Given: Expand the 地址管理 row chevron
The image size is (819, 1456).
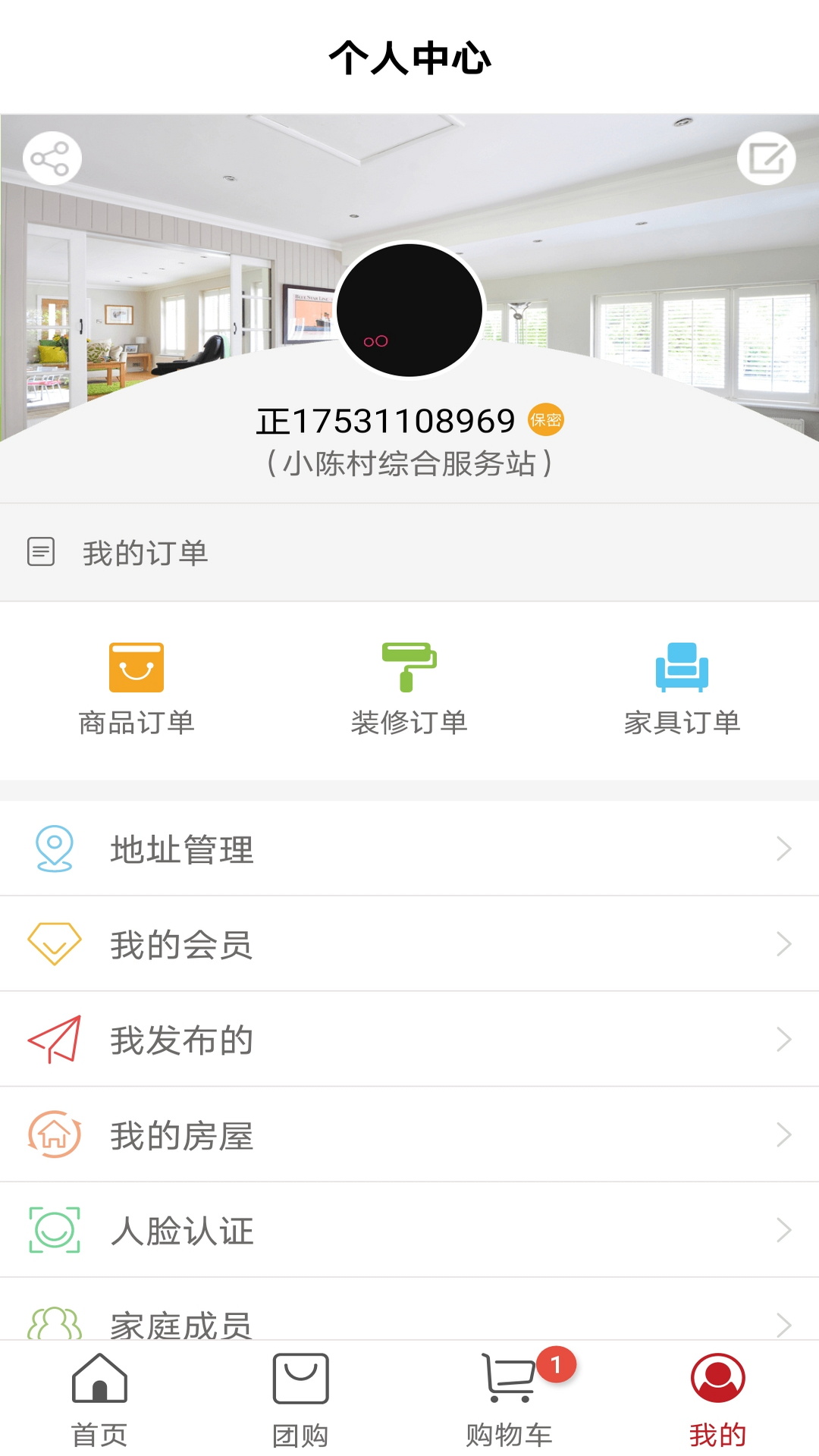Looking at the screenshot, I should click(784, 849).
